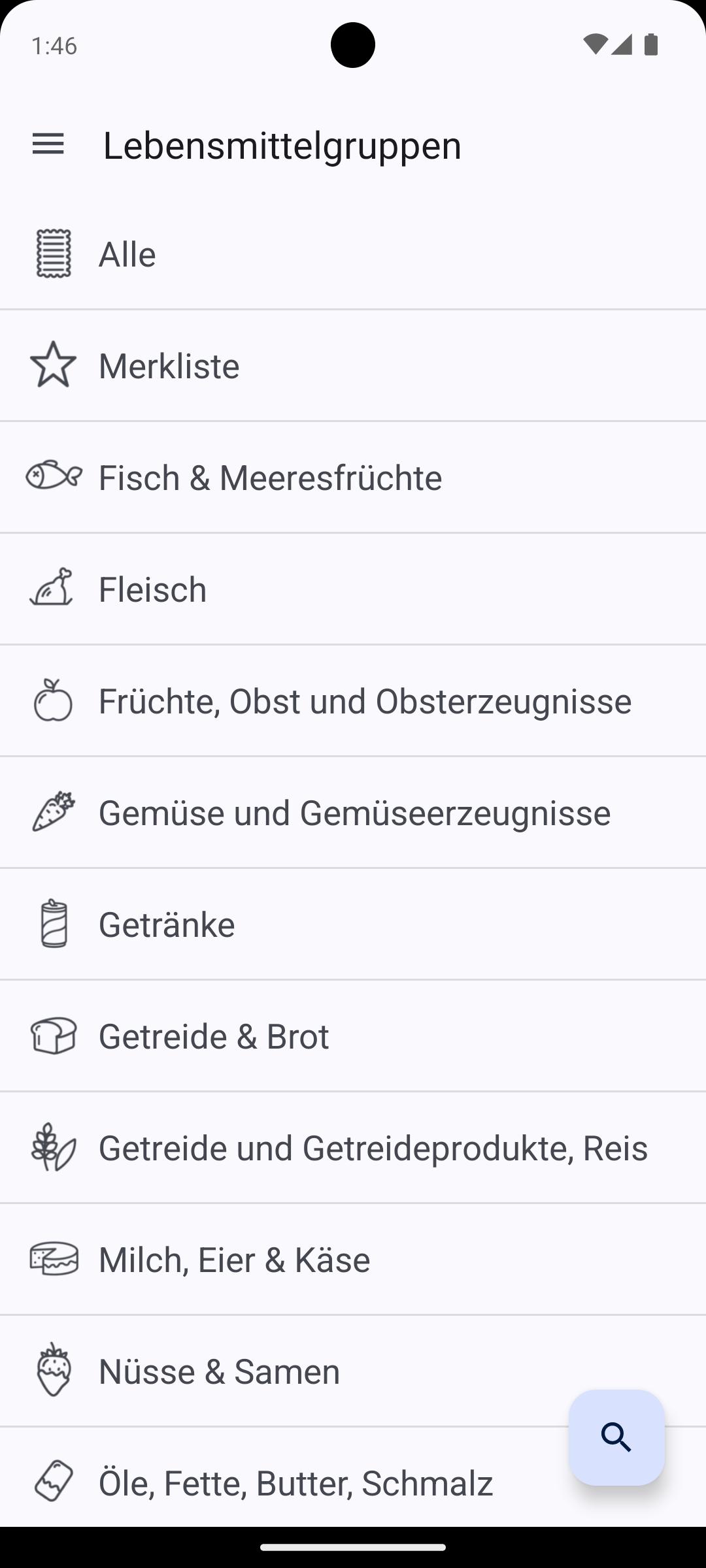
Task: Open the hamburger drawer menu
Action: point(48,144)
